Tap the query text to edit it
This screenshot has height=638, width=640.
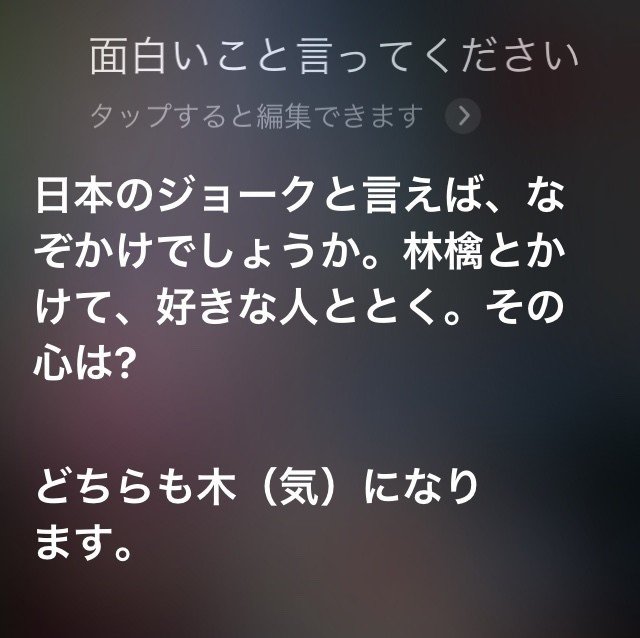tap(334, 58)
